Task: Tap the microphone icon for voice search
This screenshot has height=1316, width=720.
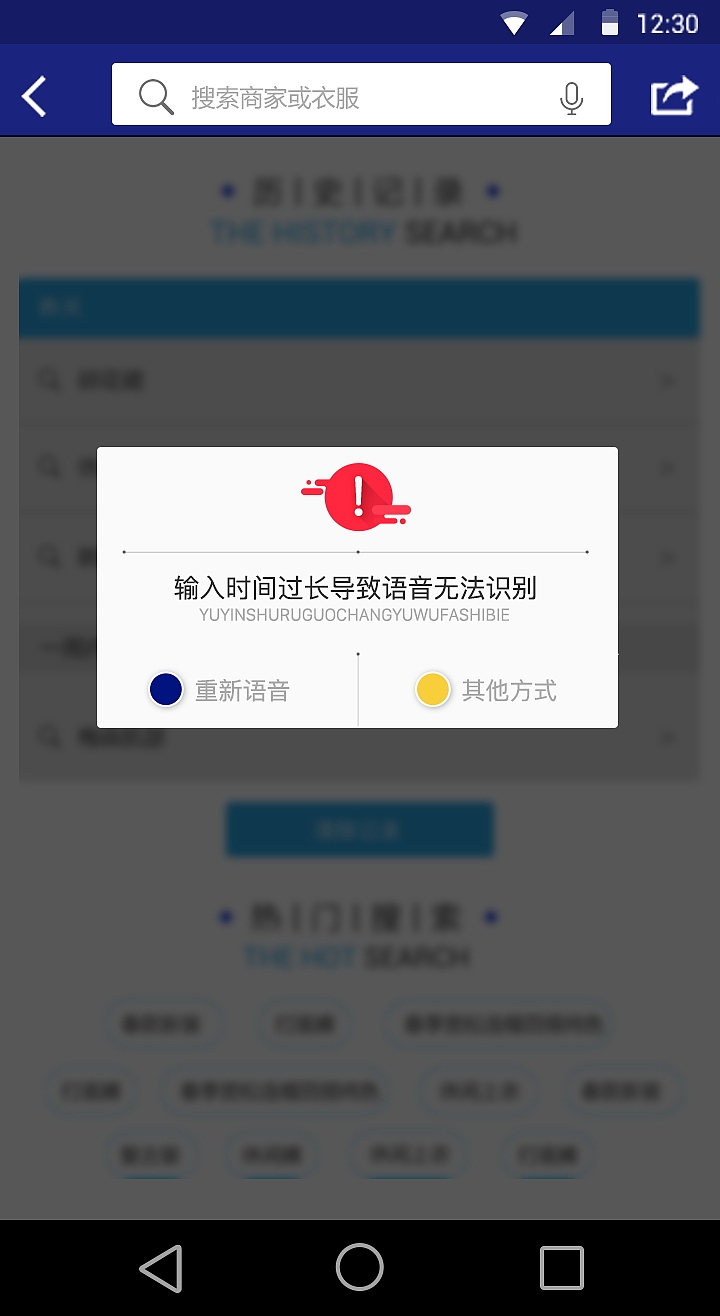Action: (571, 95)
